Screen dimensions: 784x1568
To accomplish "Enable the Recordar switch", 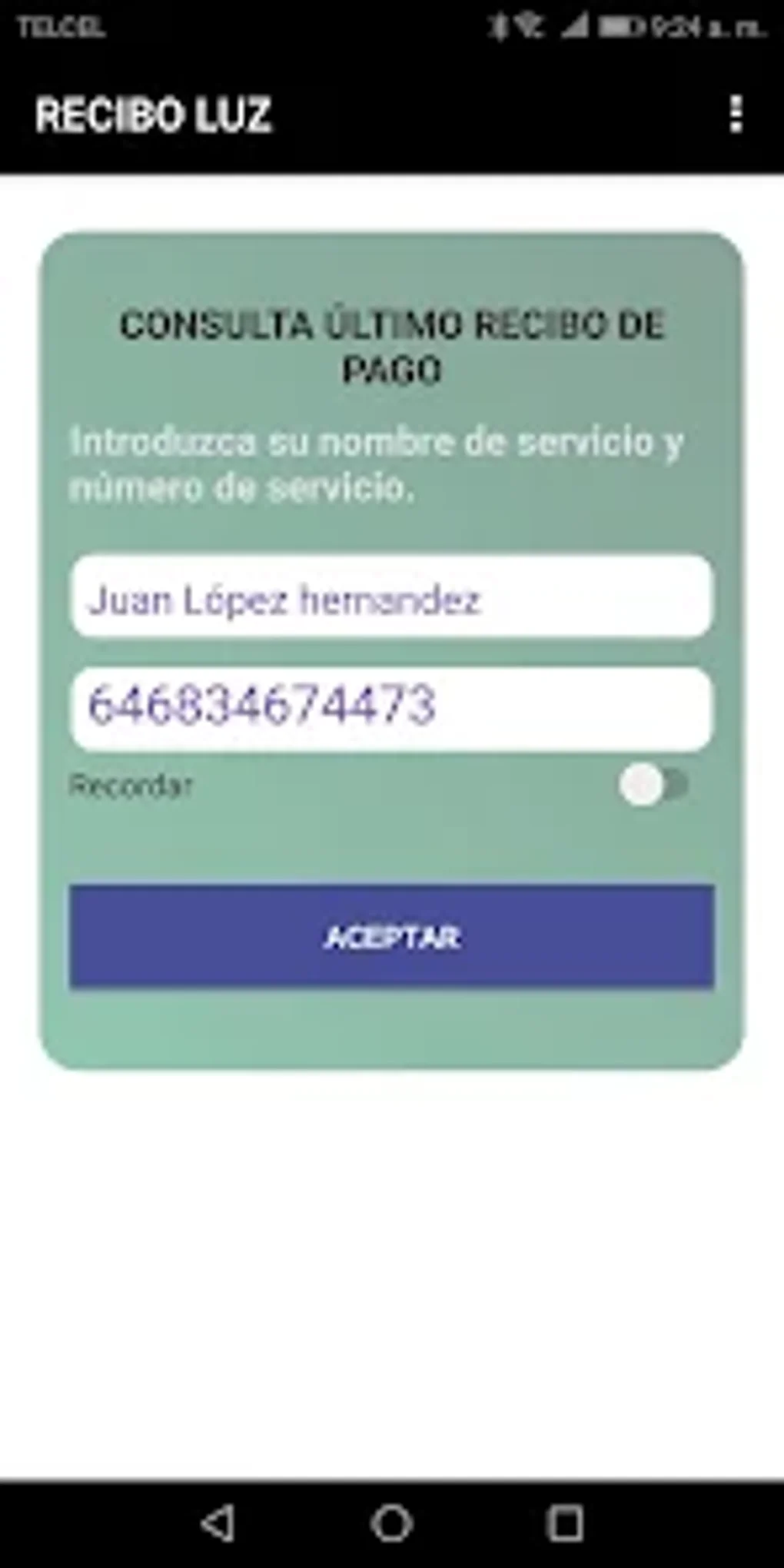I will coord(653,785).
